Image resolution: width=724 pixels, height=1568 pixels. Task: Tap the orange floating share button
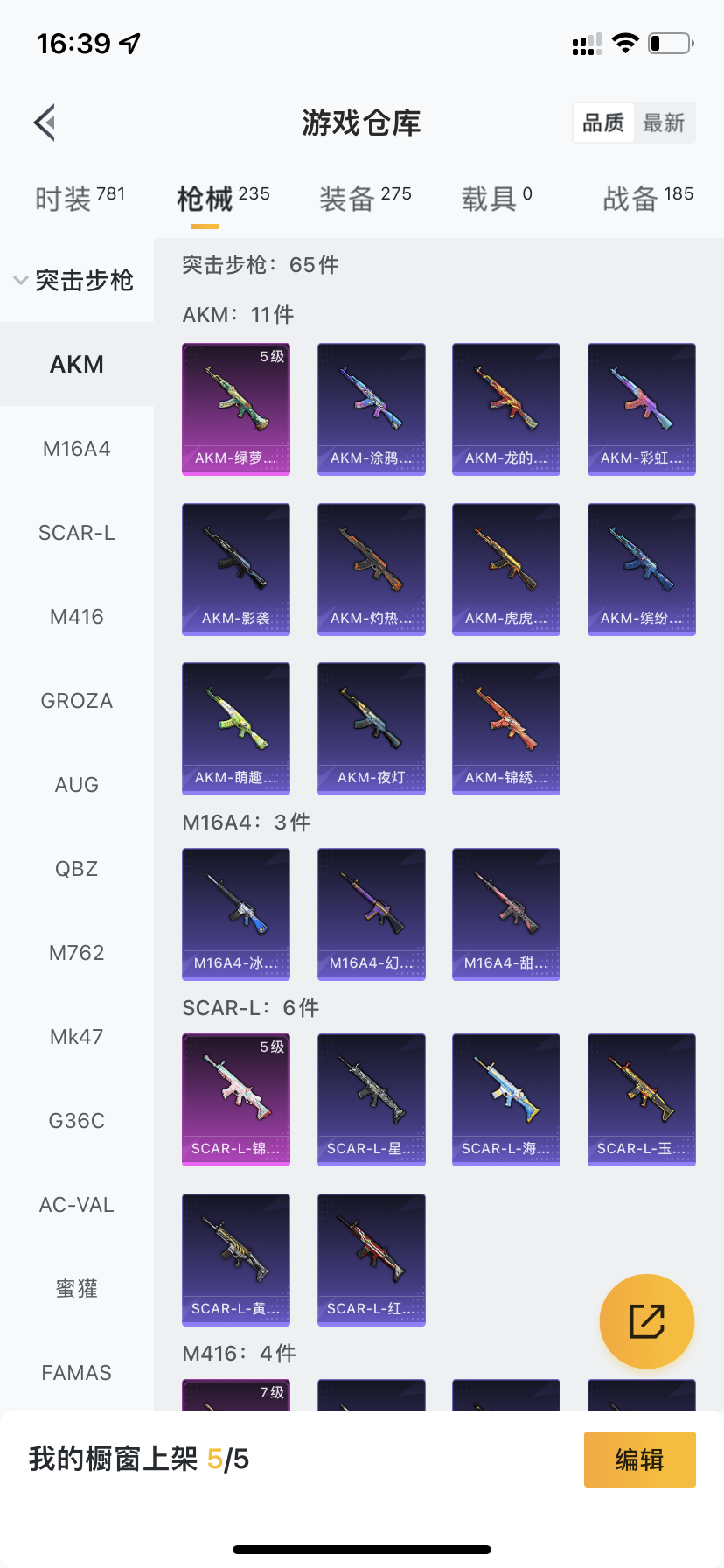647,1321
